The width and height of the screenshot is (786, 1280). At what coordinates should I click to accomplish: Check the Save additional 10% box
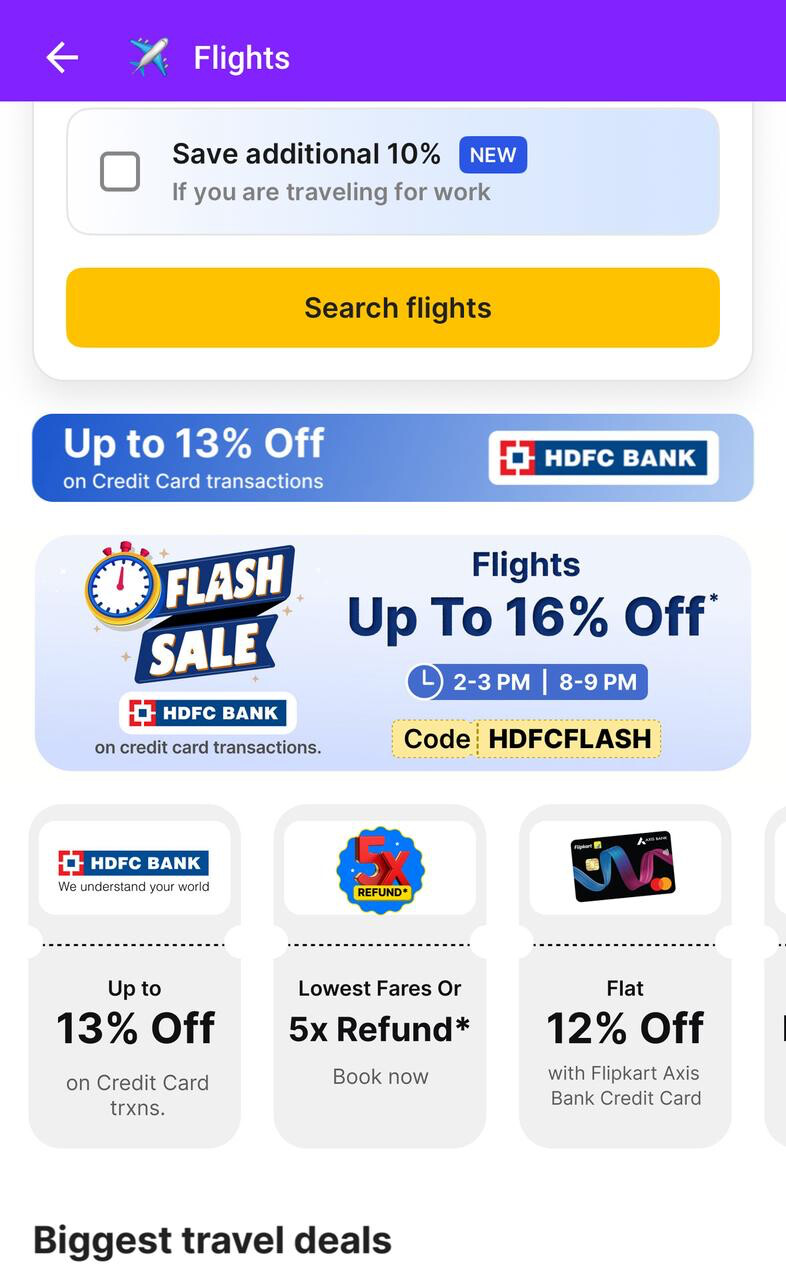point(120,172)
